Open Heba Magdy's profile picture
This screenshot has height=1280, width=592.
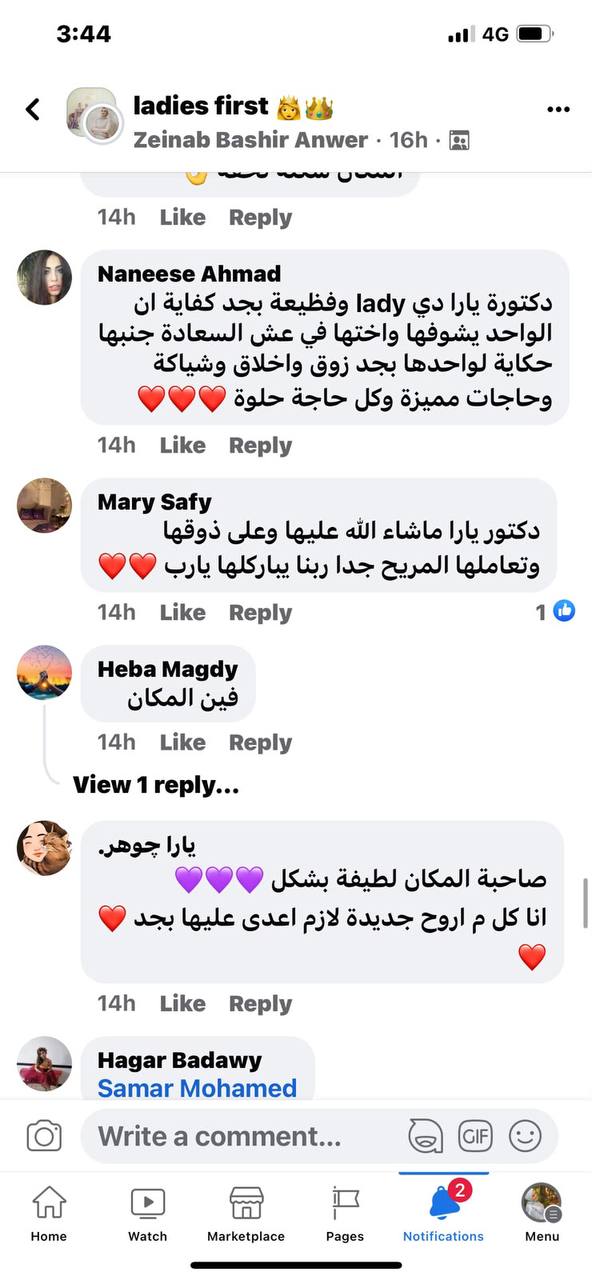(44, 674)
